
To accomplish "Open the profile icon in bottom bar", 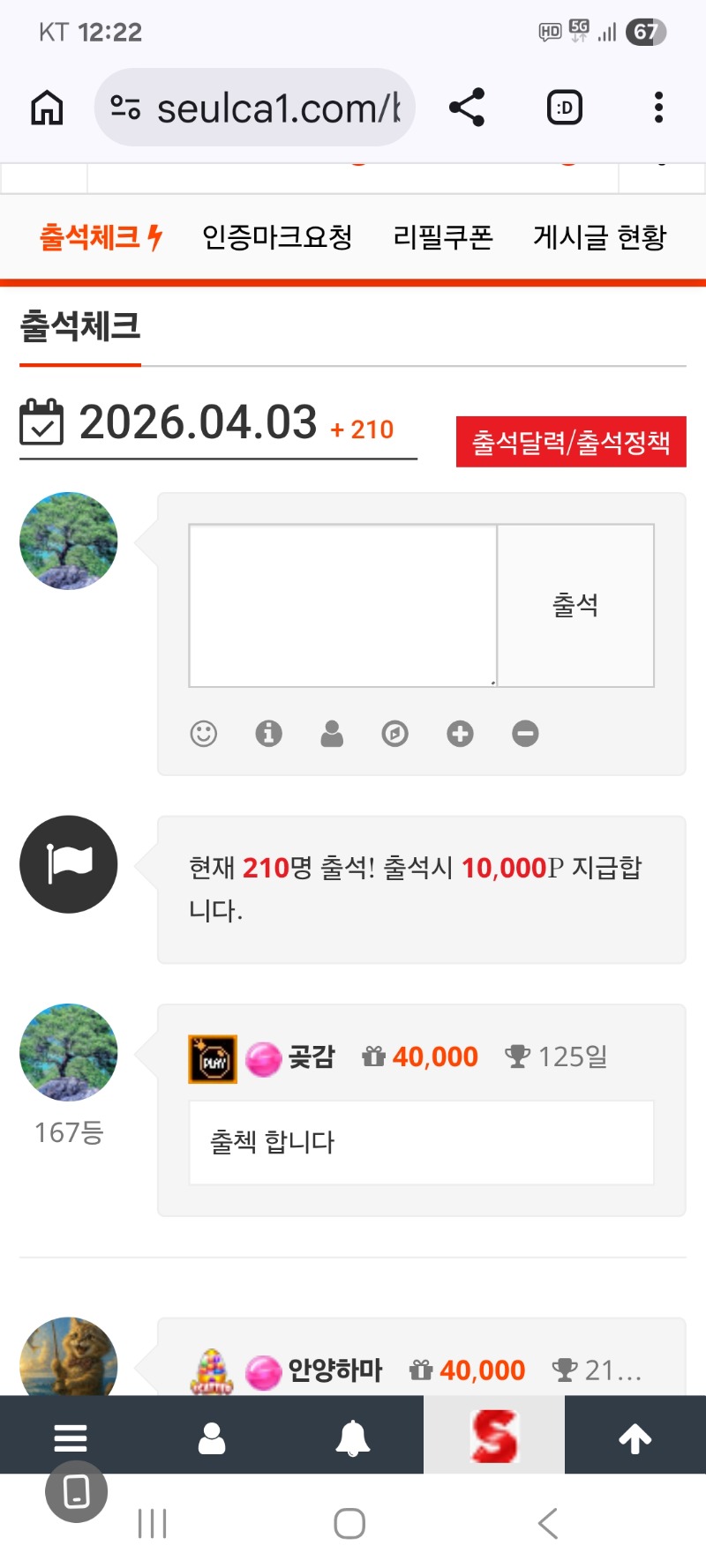I will tap(212, 1438).
